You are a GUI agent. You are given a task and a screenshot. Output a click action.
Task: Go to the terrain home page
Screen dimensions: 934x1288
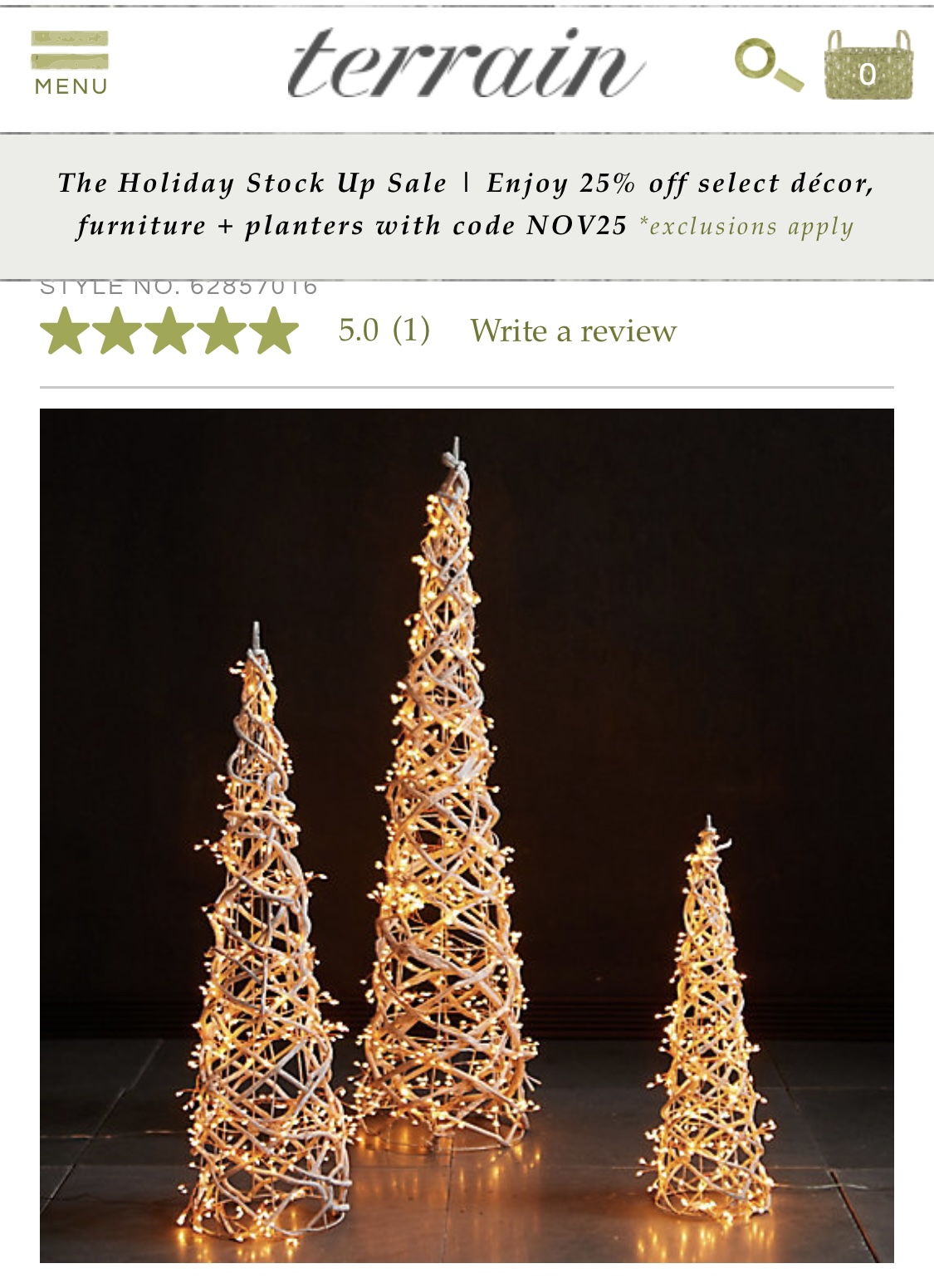[x=465, y=64]
